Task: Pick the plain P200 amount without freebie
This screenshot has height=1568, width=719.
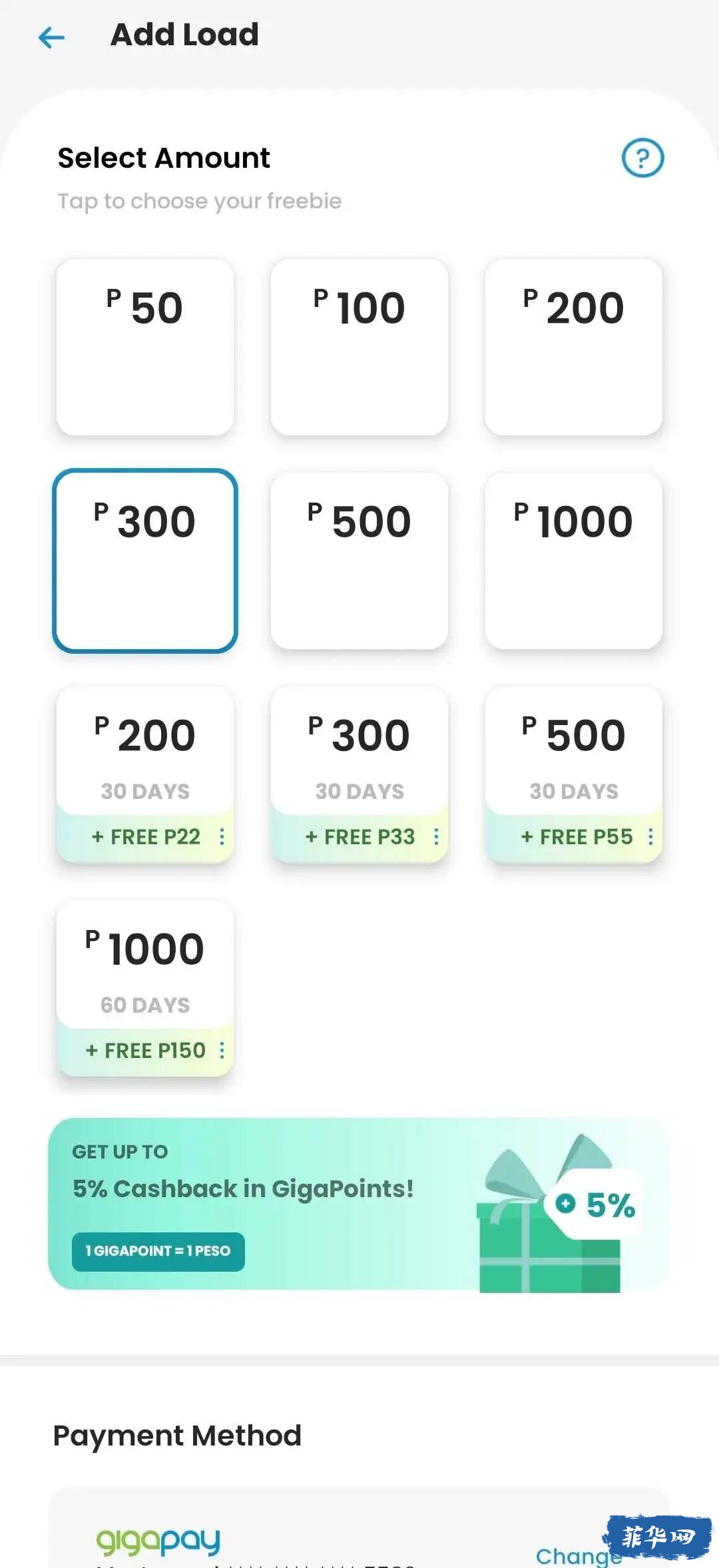Action: [x=574, y=347]
